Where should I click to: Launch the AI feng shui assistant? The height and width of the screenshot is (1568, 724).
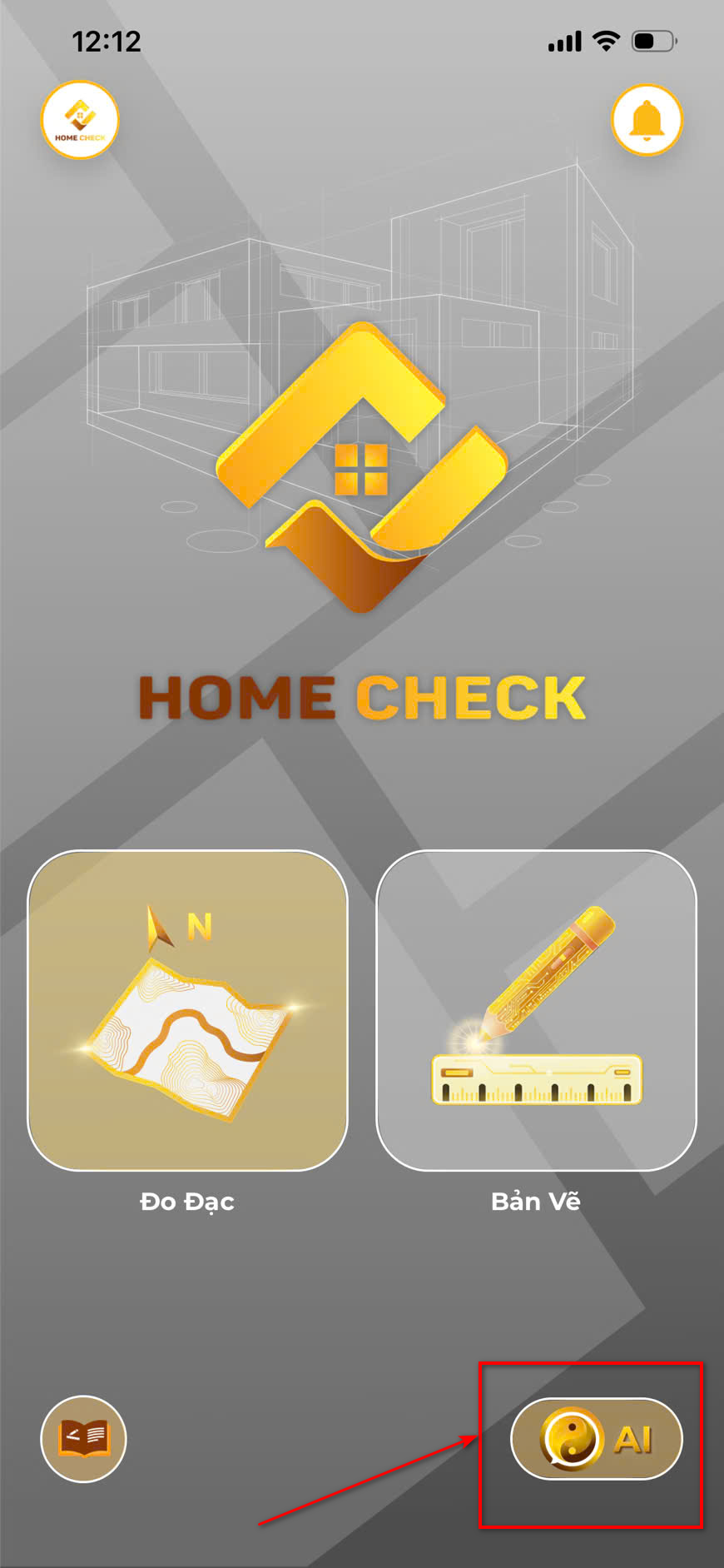tap(596, 1438)
